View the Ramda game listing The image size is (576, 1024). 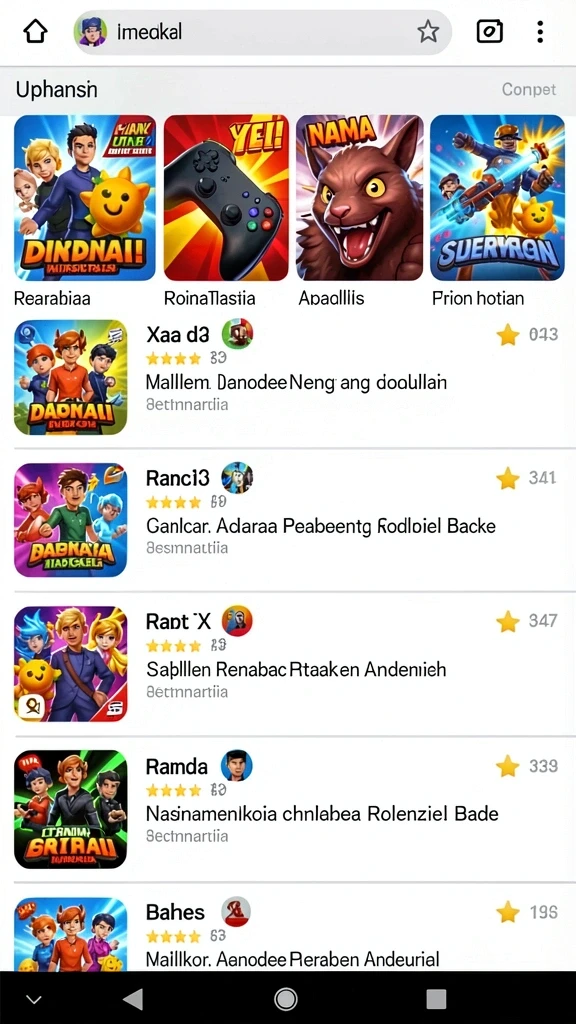[x=288, y=809]
